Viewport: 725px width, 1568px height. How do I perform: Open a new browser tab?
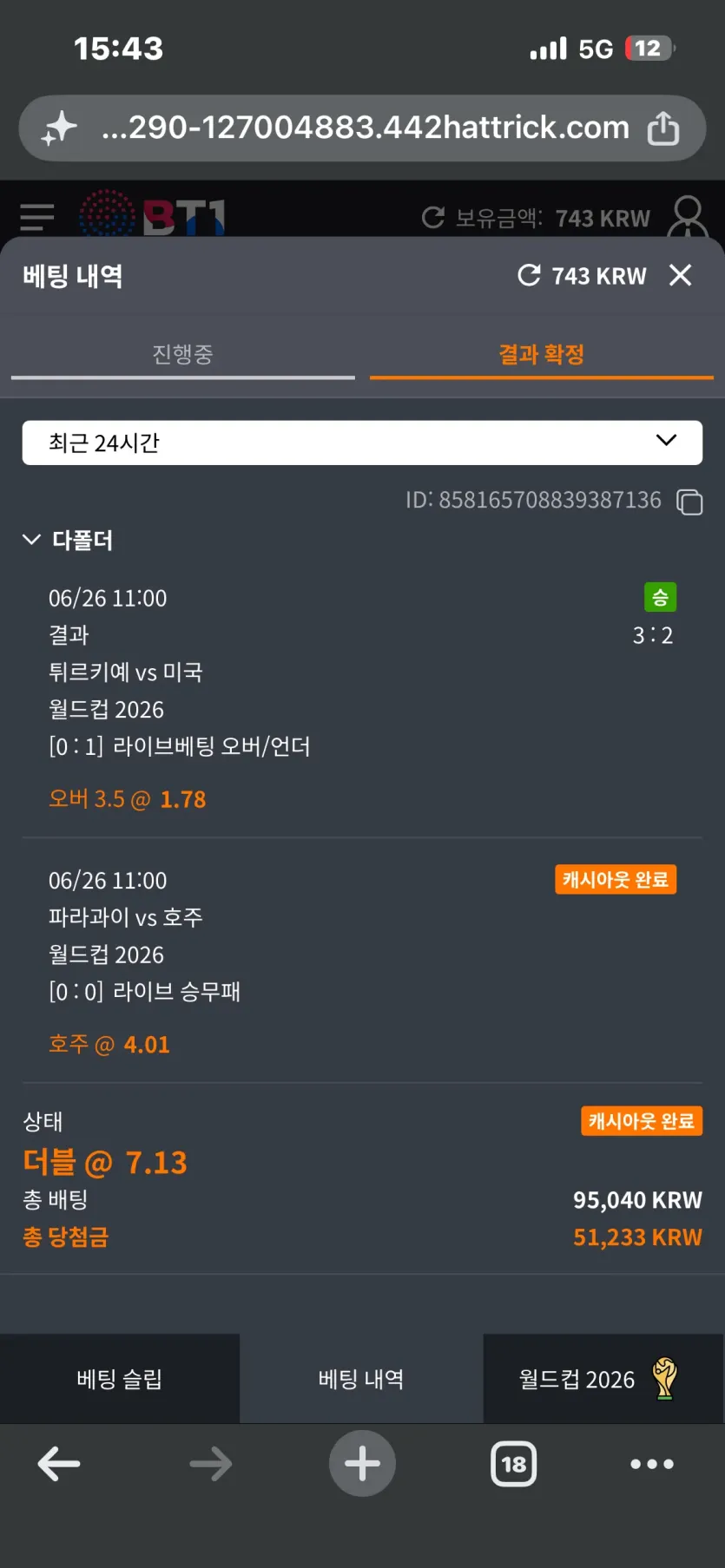[x=362, y=1464]
